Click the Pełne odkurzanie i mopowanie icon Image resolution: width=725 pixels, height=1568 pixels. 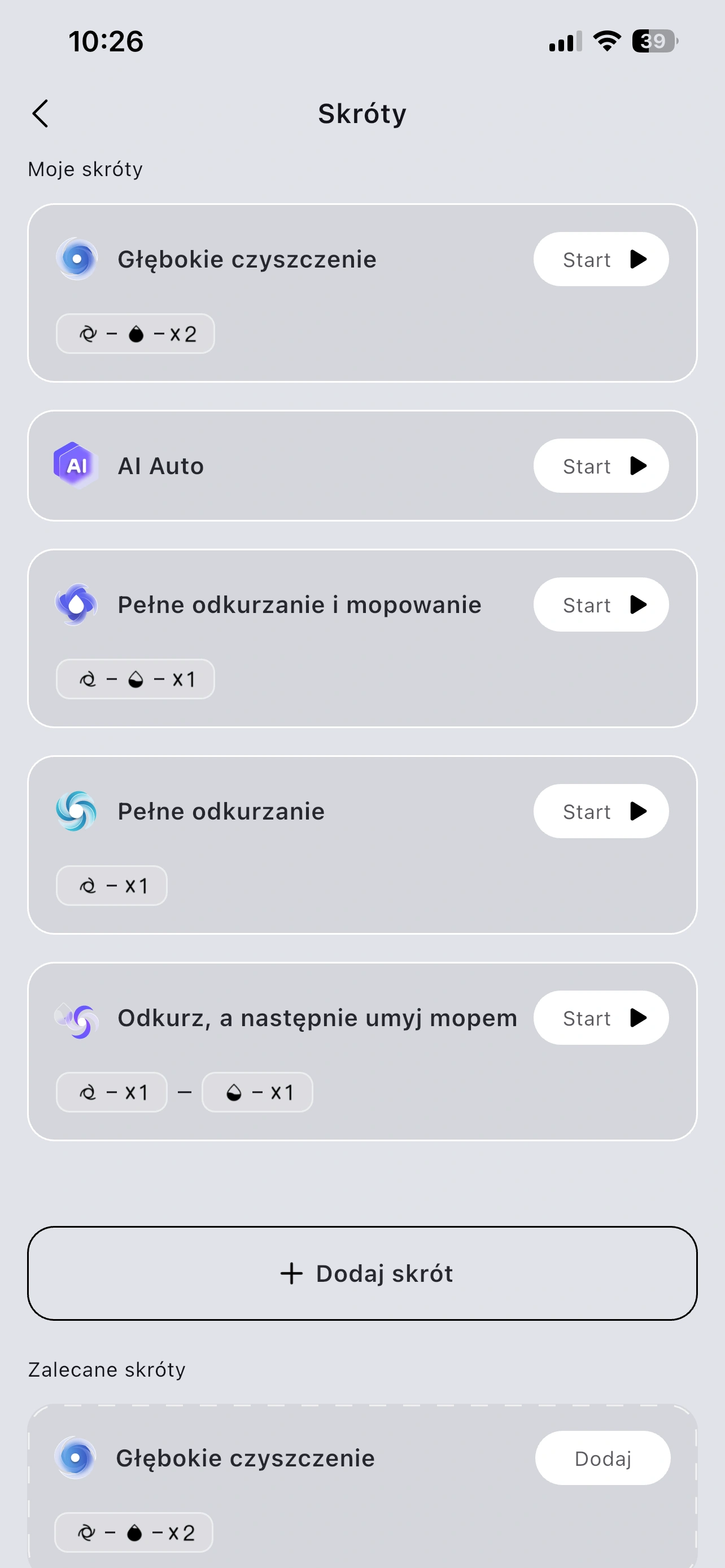pos(77,605)
